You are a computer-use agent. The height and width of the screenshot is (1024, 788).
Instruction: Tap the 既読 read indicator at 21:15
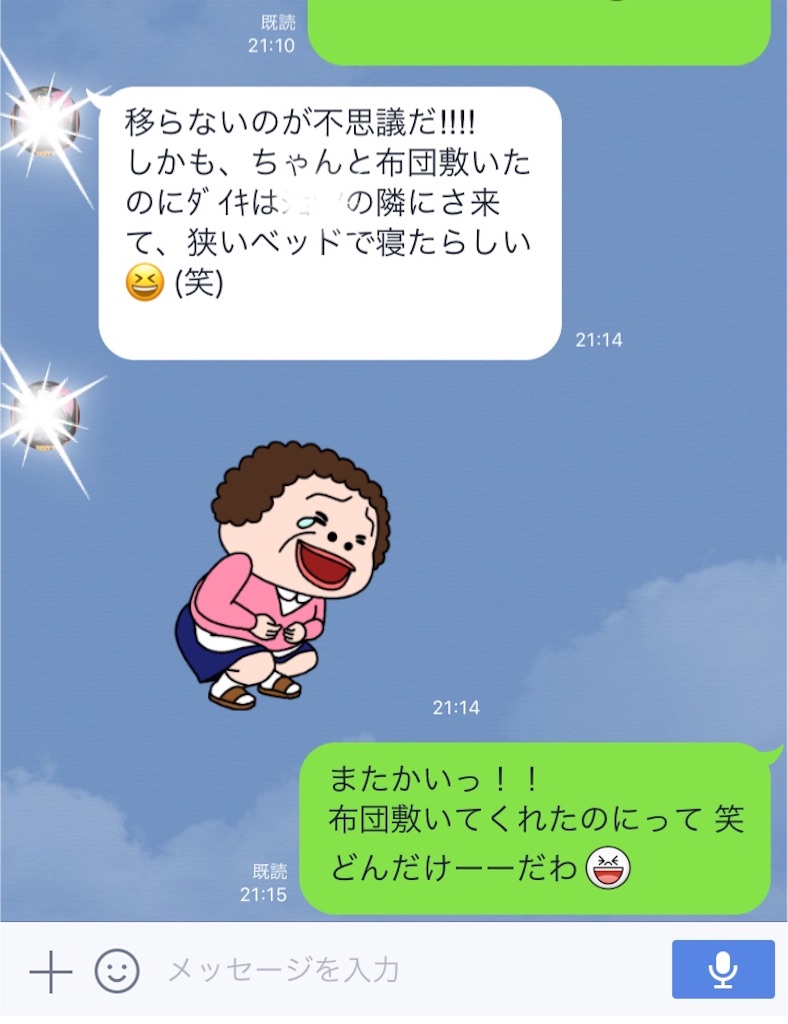pos(269,872)
